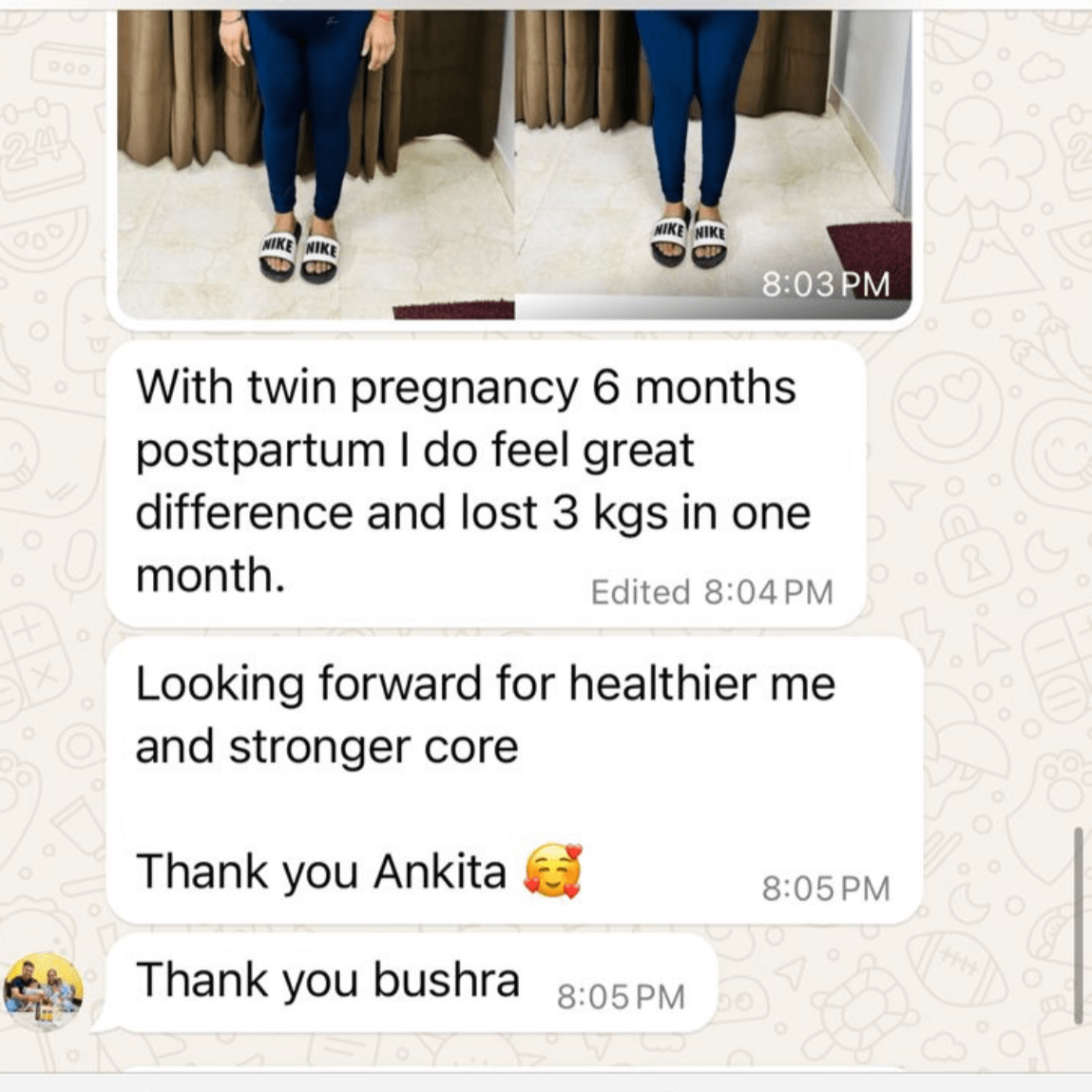
Task: Open the left photo in the chat
Action: pyautogui.click(x=314, y=162)
